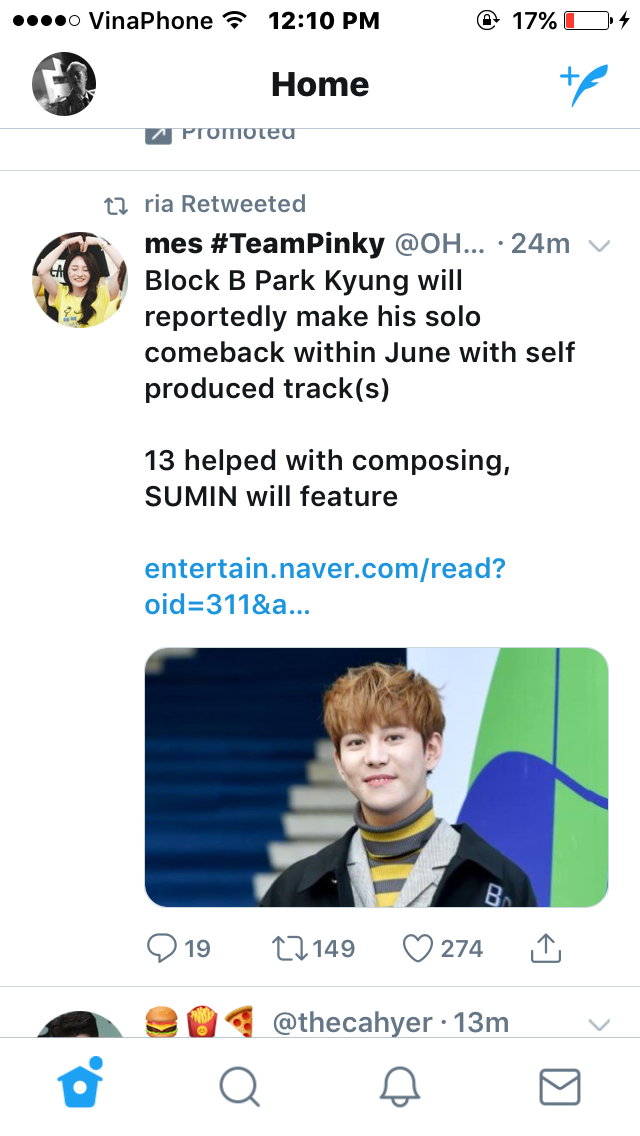This screenshot has width=640, height=1136.
Task: Expand options chevron on mes #TeamPinky's tweet
Action: coord(599,245)
